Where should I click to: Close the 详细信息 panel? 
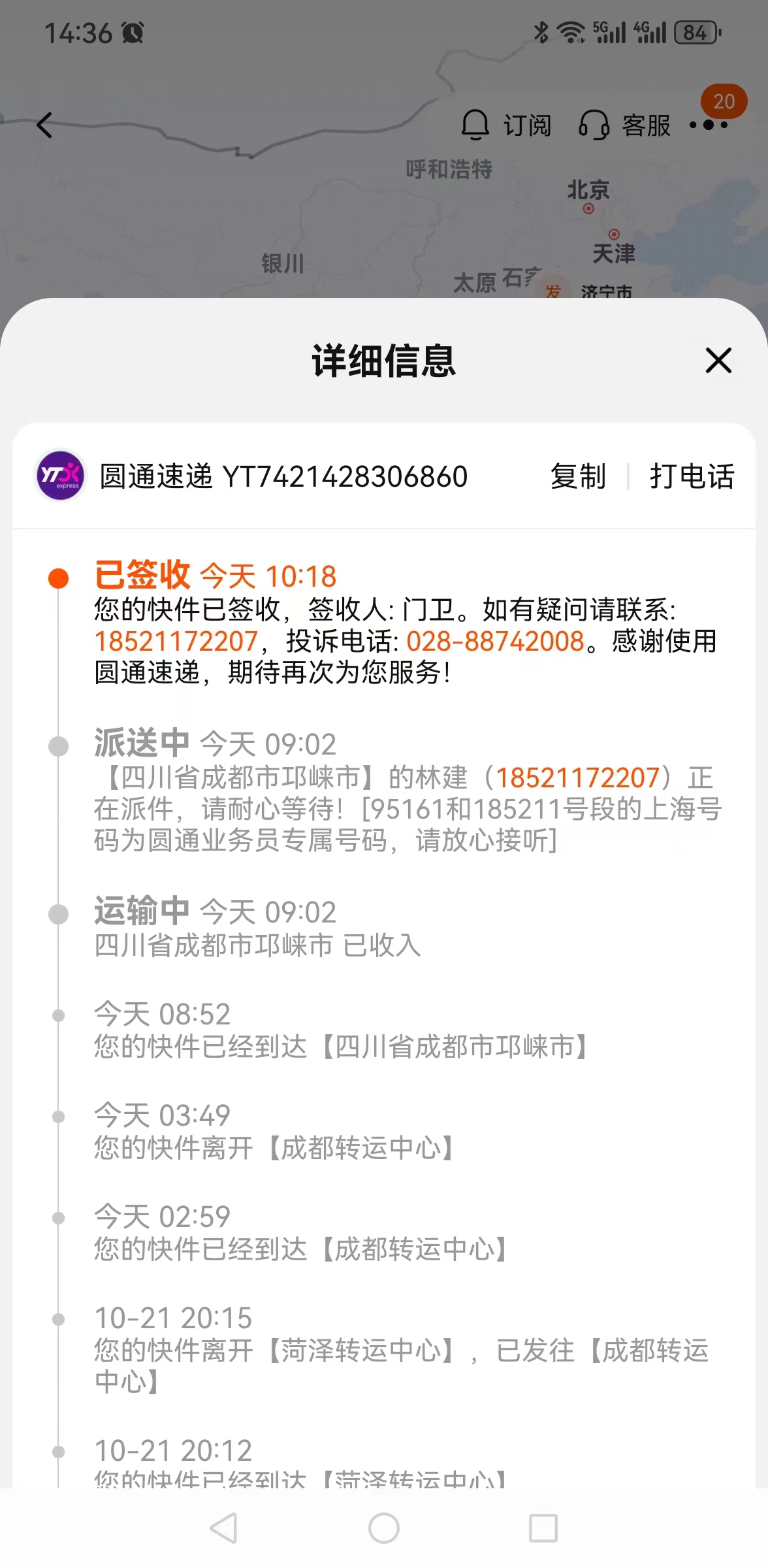(x=718, y=361)
